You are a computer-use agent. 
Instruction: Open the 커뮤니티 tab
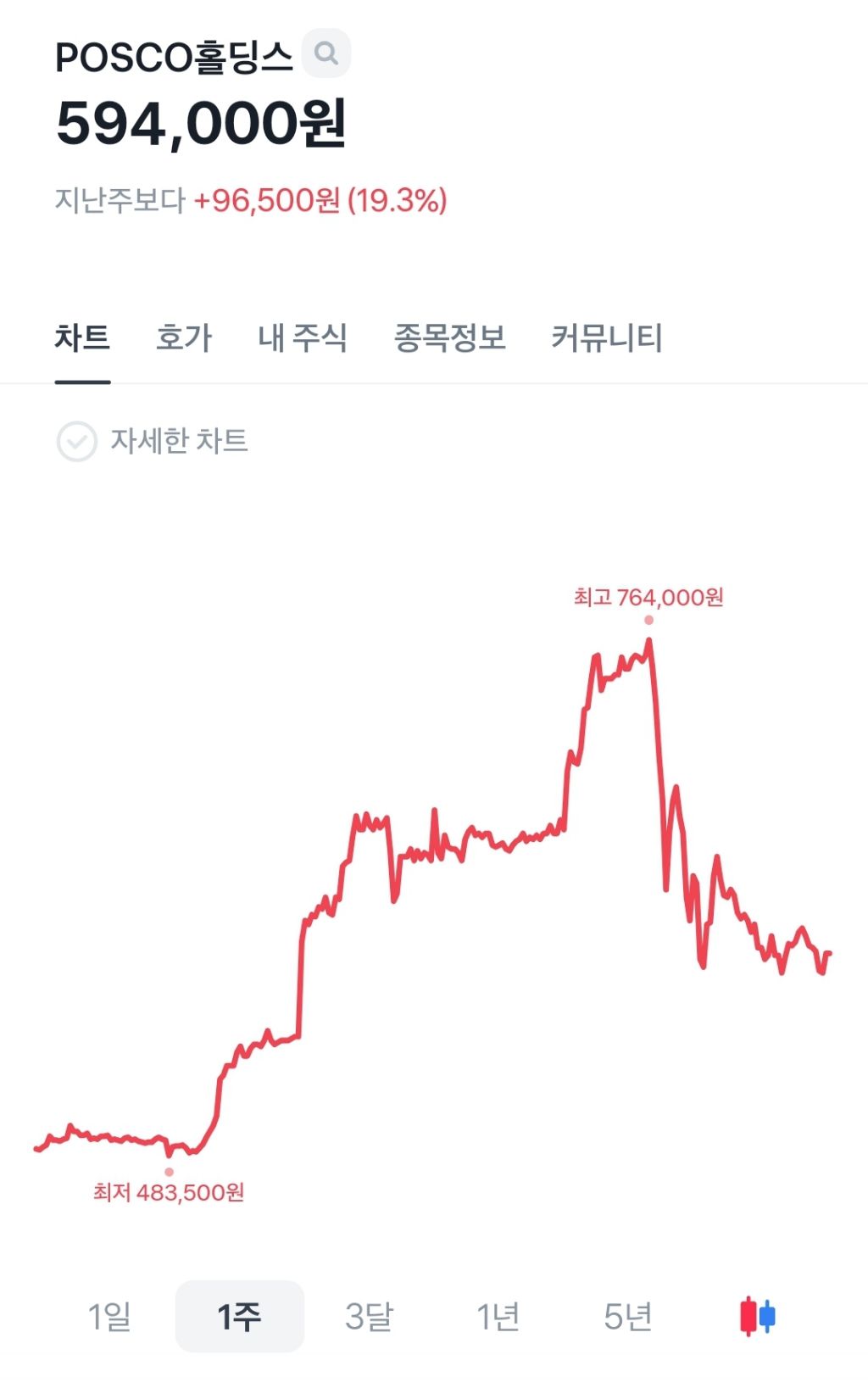click(x=607, y=338)
